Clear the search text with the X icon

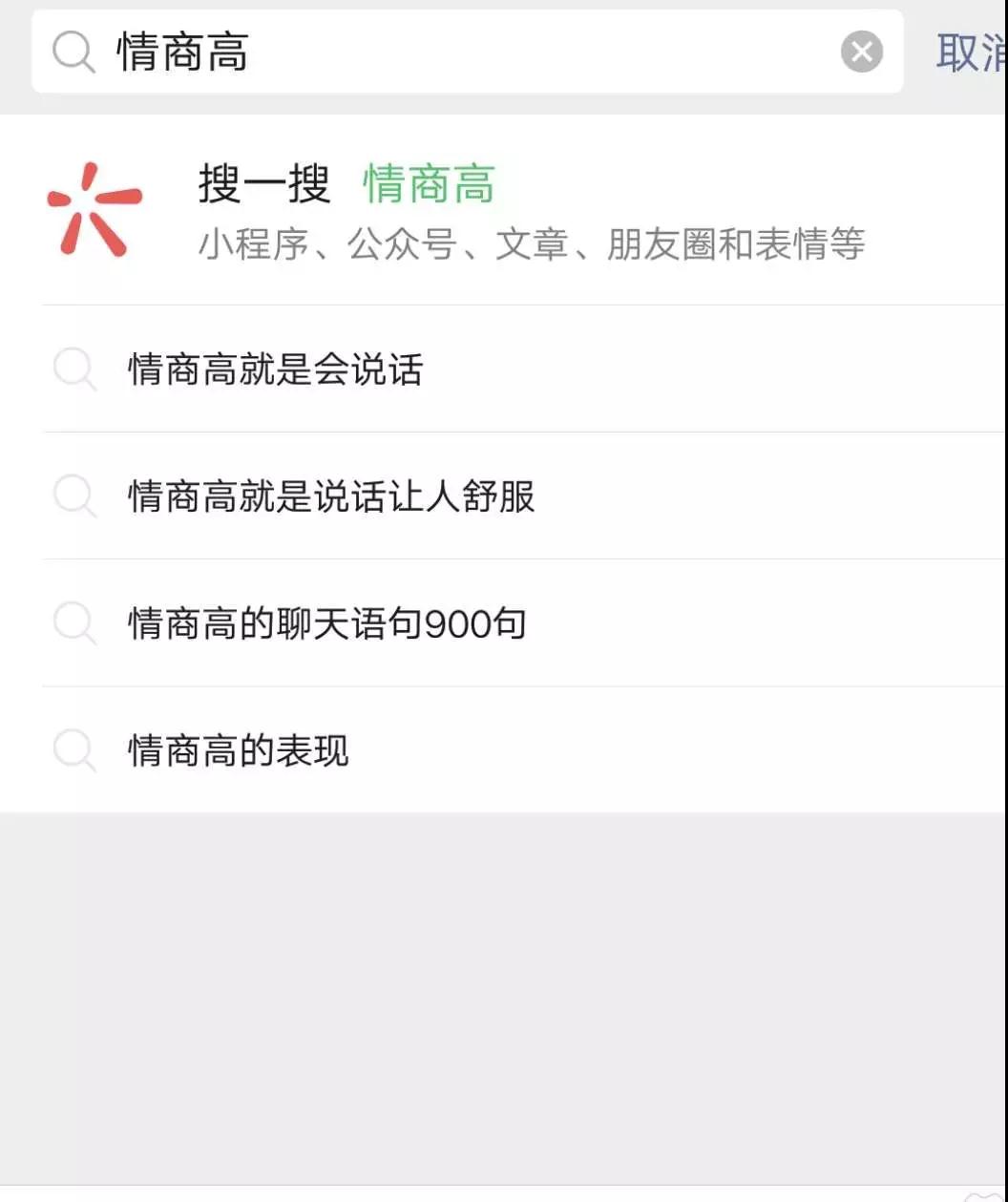861,52
